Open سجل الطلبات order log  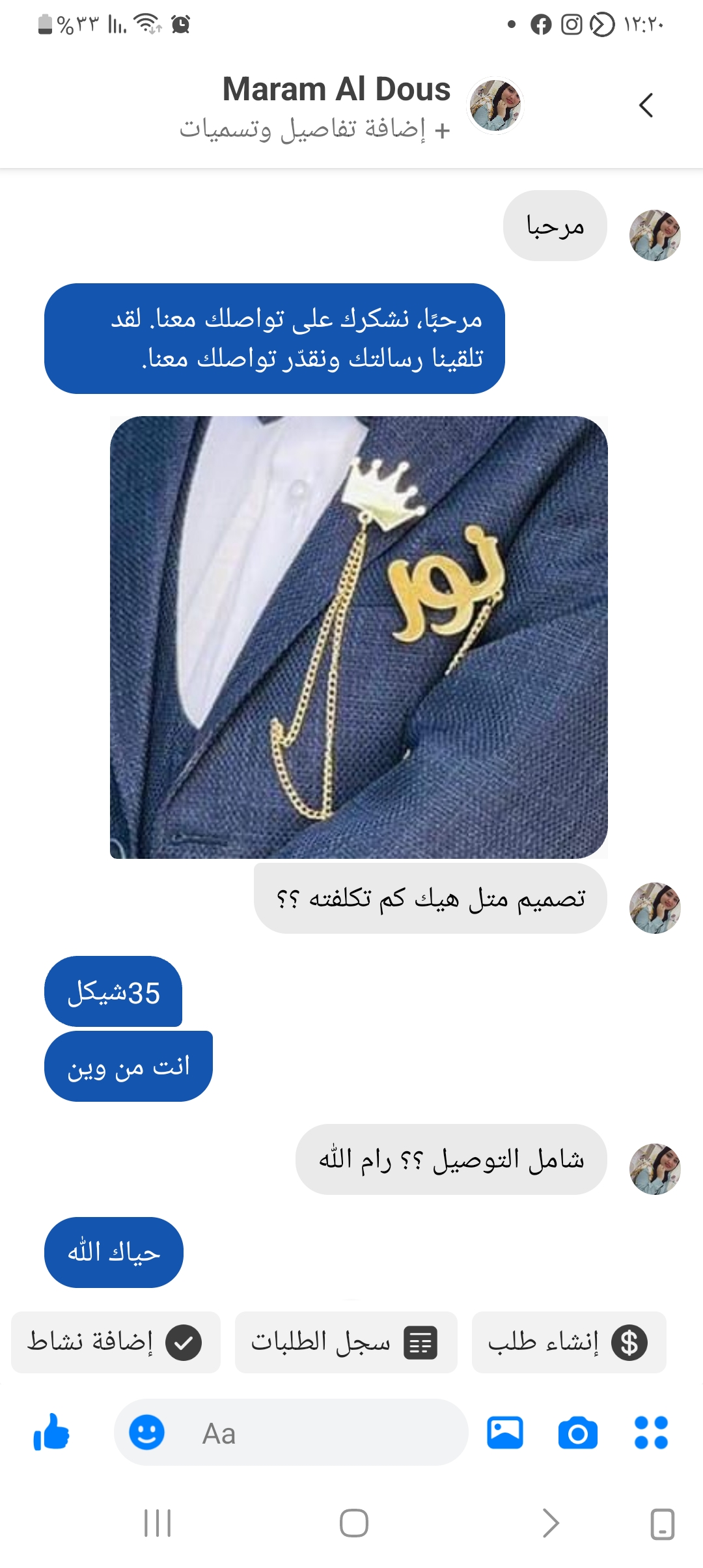coord(346,1342)
